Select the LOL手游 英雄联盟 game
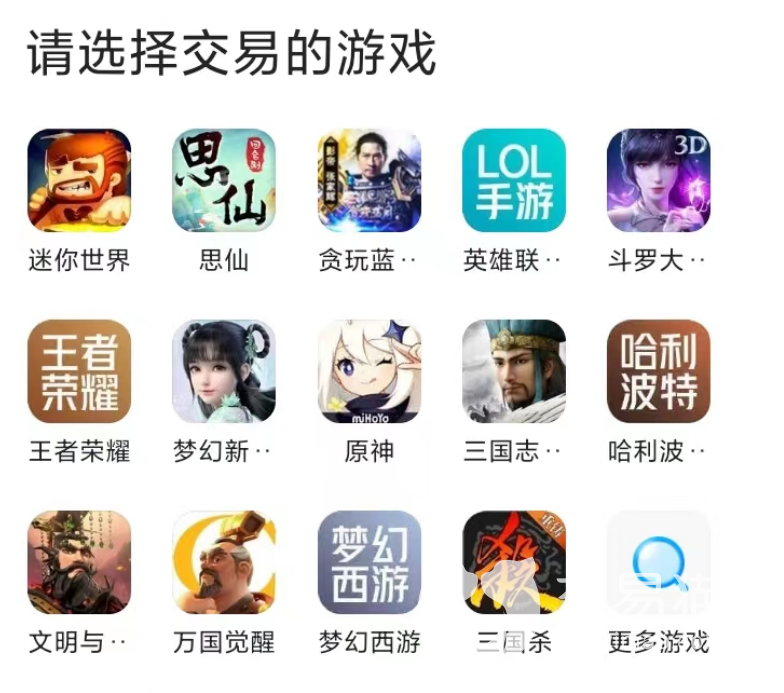 pos(514,181)
